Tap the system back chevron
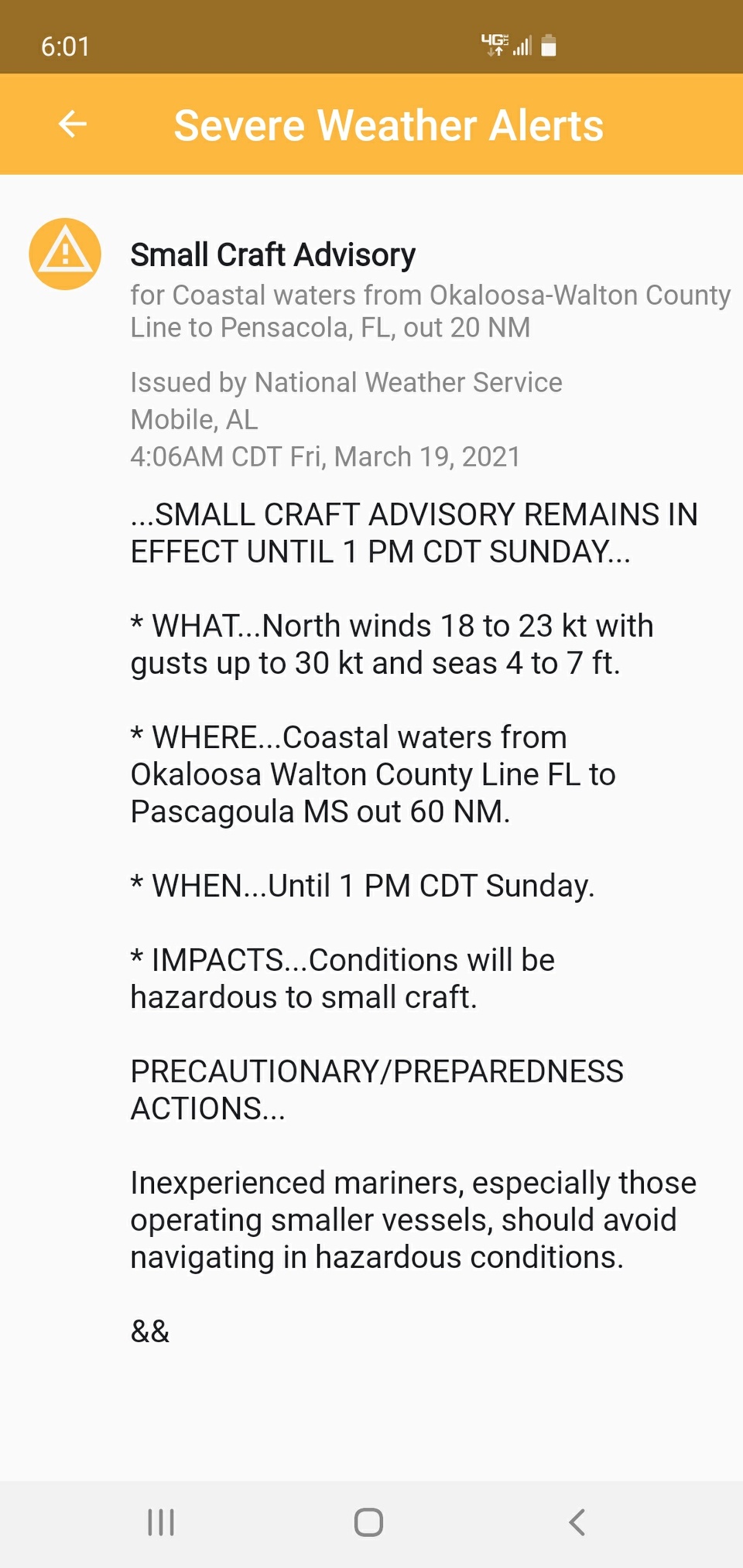743x1568 pixels. coord(577,1522)
